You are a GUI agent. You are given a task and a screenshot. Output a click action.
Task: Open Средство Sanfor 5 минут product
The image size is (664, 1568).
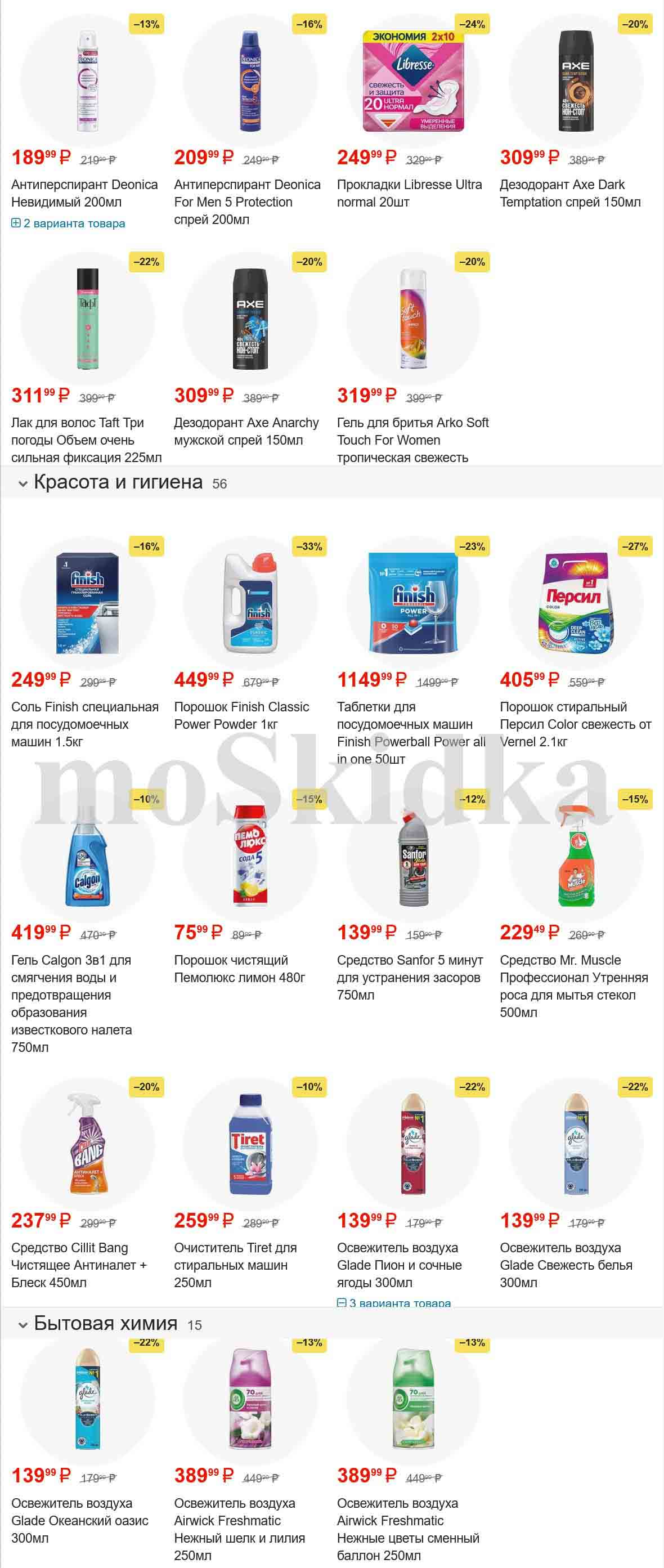point(409,977)
